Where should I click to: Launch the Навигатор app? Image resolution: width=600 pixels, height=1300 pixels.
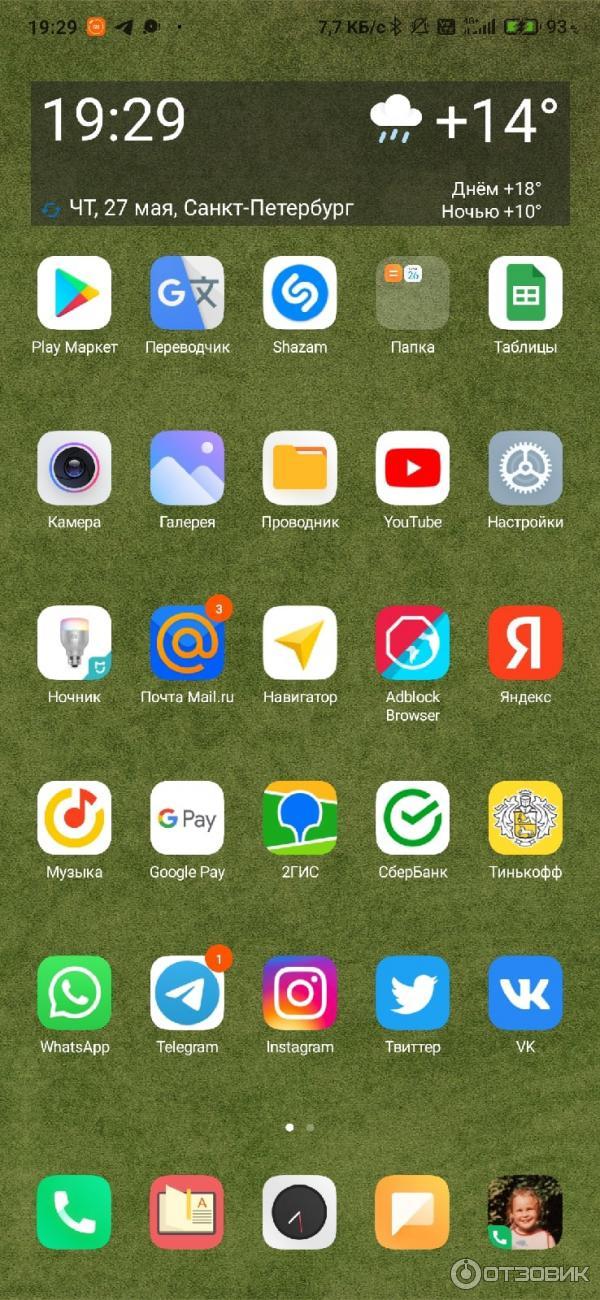(x=300, y=643)
